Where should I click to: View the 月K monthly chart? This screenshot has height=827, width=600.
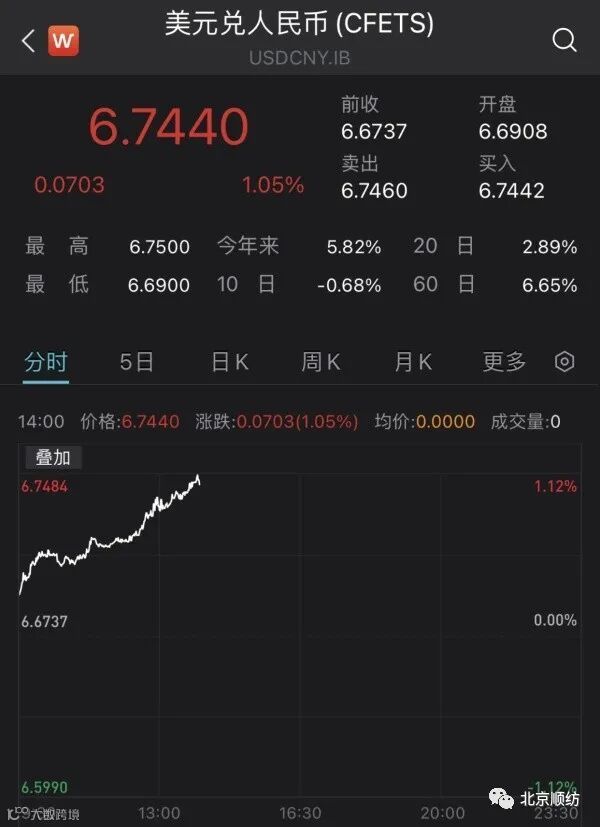coord(412,362)
